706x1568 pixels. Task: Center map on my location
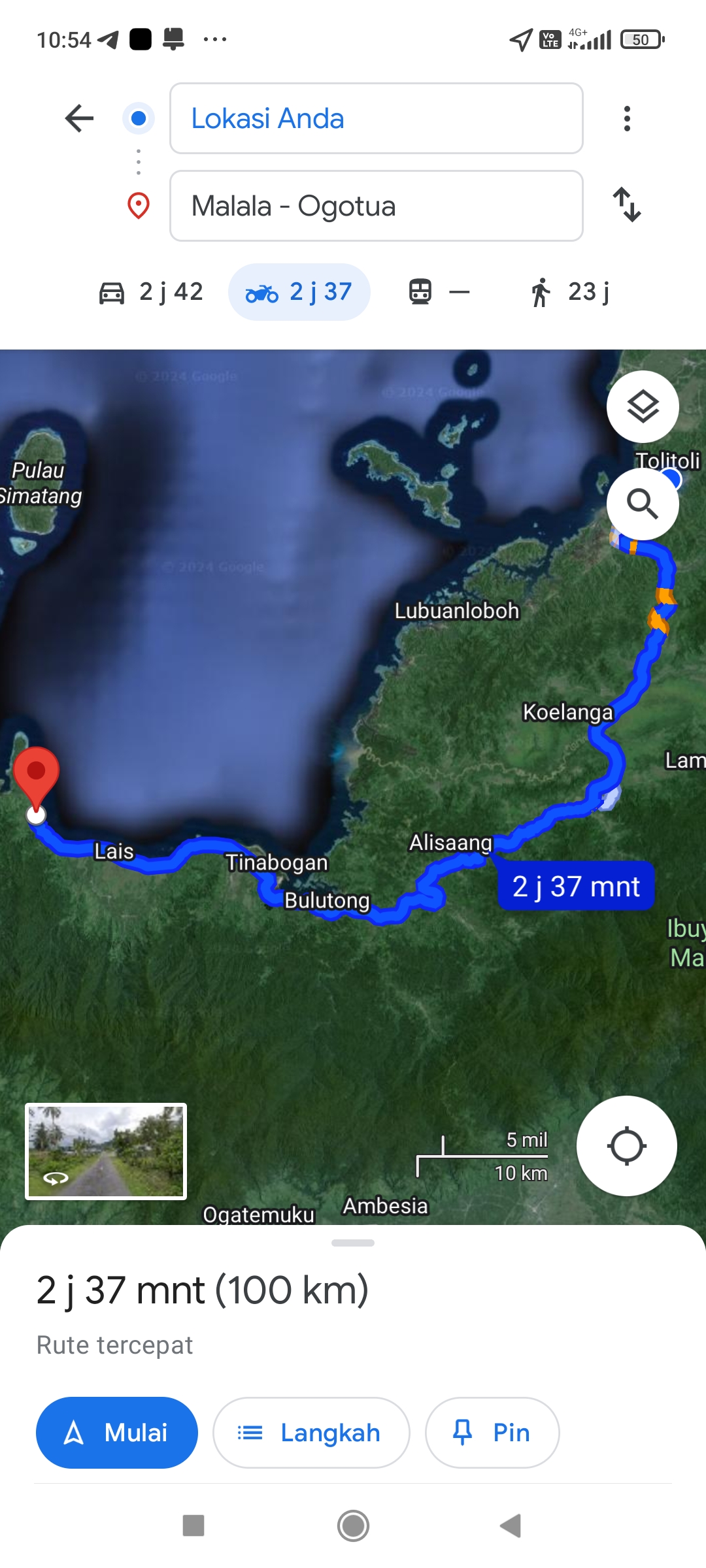tap(627, 1146)
